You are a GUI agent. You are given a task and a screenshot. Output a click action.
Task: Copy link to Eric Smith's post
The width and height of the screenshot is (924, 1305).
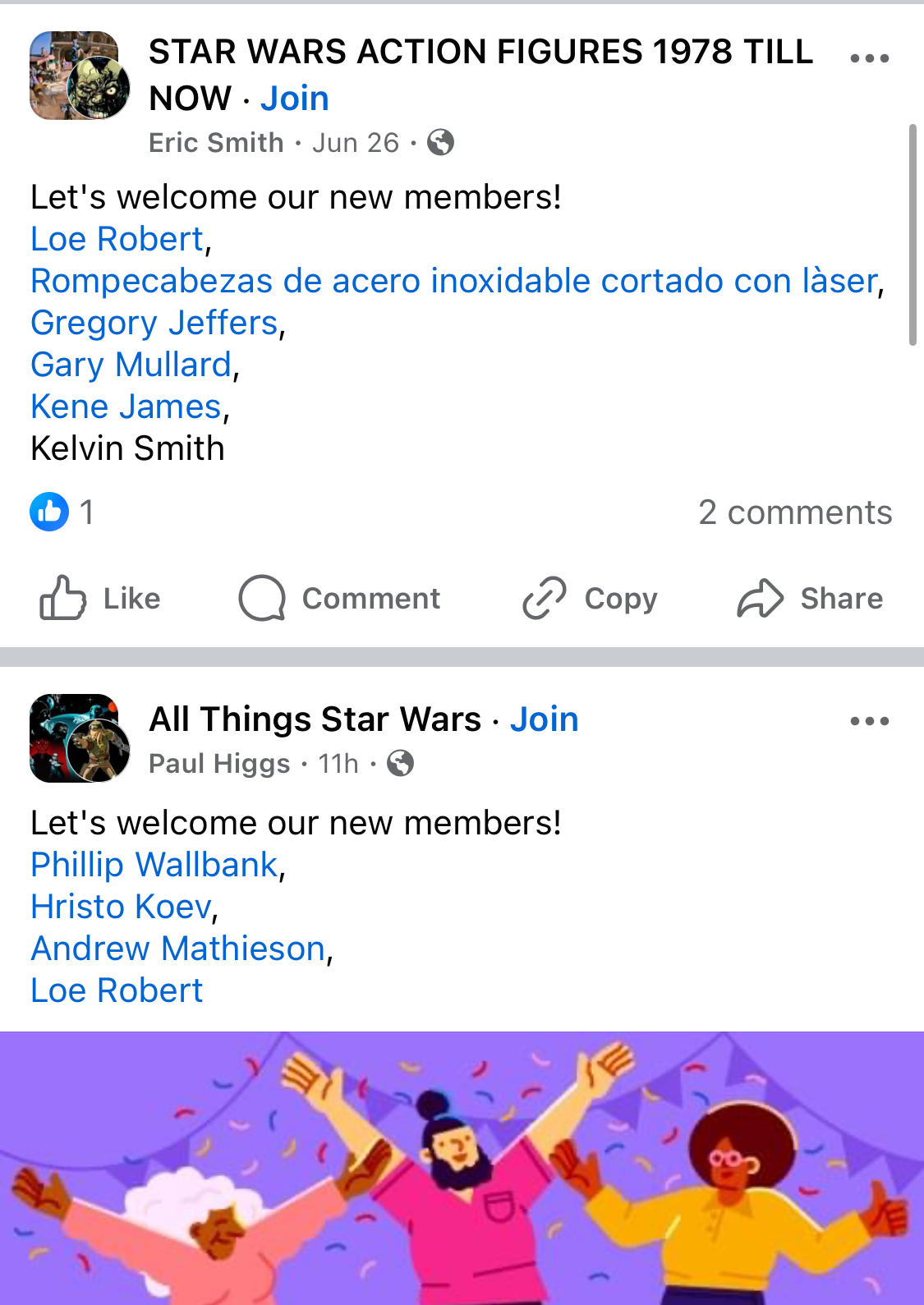(590, 599)
